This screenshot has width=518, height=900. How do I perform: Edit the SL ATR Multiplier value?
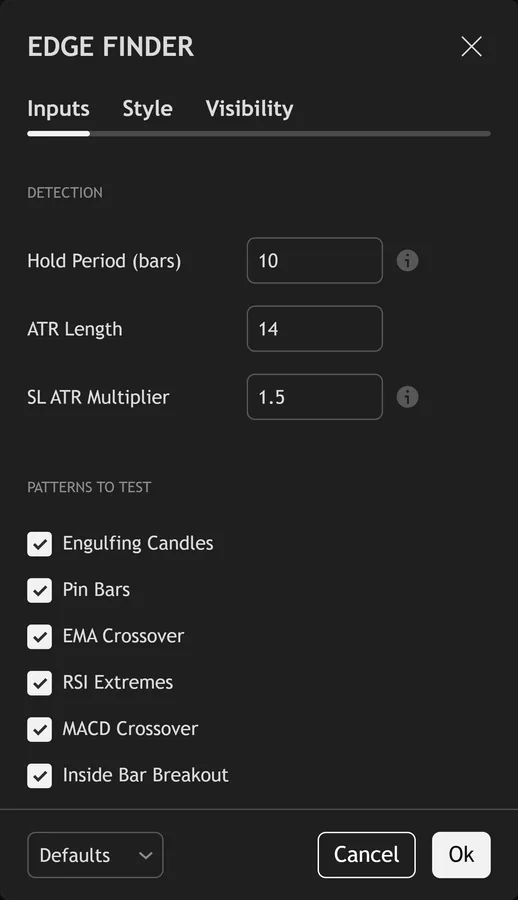pyautogui.click(x=315, y=397)
